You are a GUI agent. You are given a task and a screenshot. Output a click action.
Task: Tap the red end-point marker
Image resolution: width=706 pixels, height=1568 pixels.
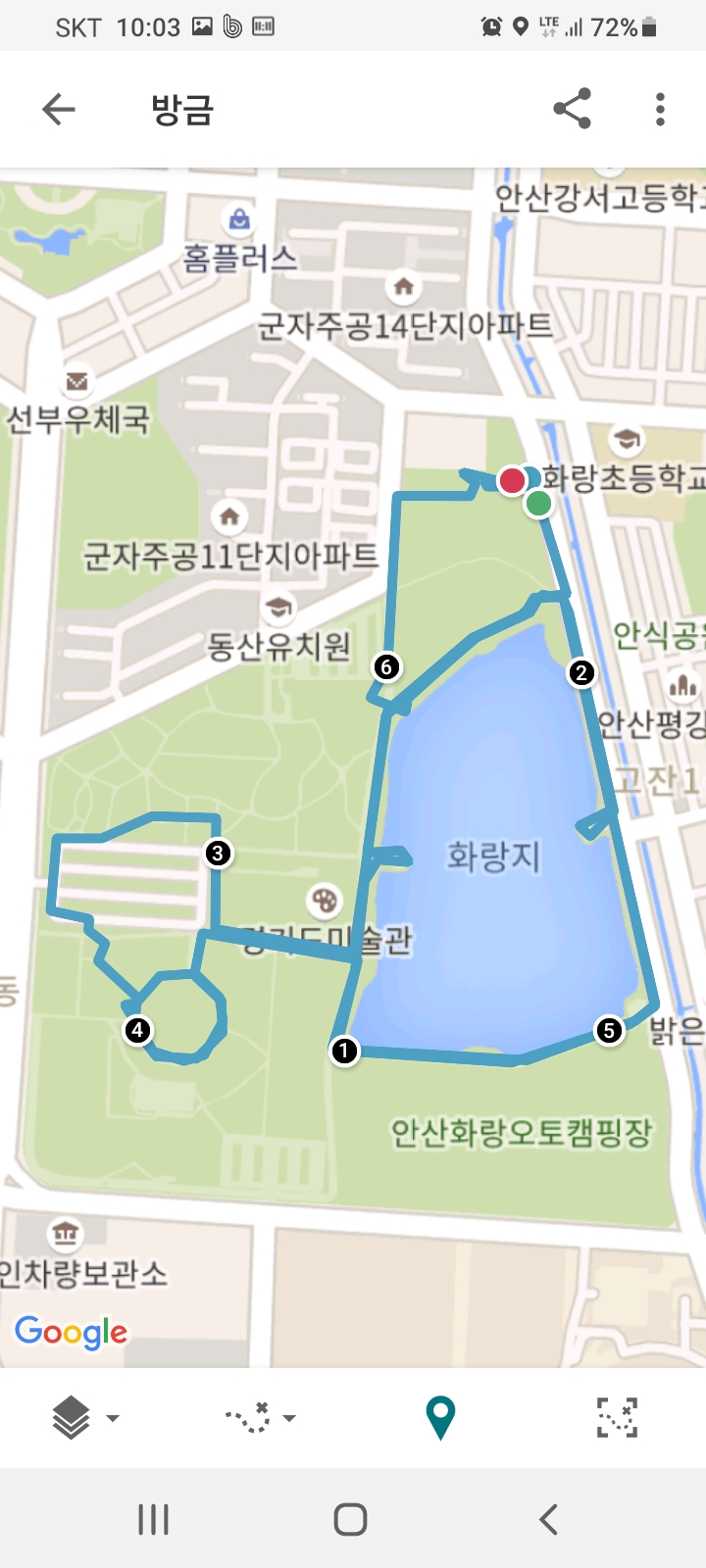[512, 480]
